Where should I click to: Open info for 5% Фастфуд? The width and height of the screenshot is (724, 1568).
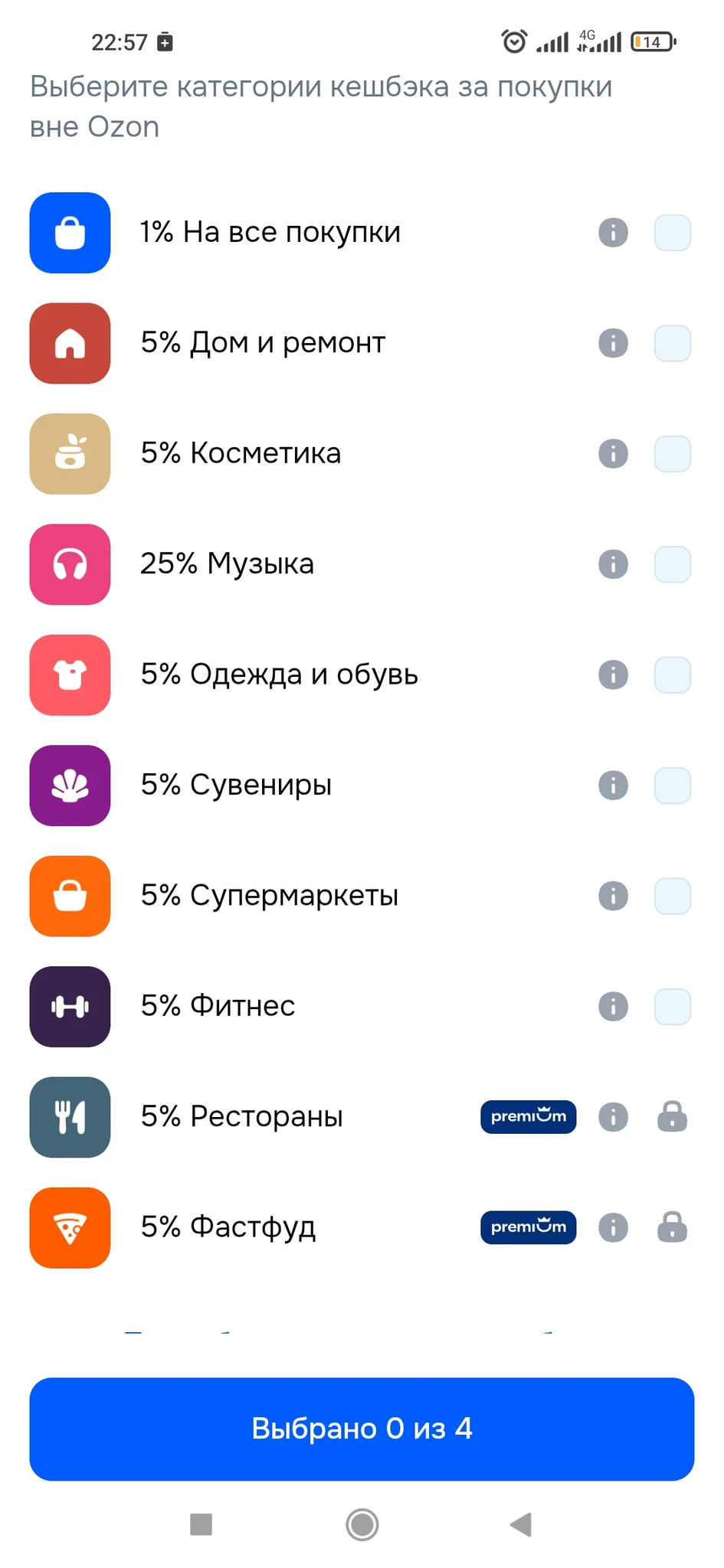(613, 1227)
